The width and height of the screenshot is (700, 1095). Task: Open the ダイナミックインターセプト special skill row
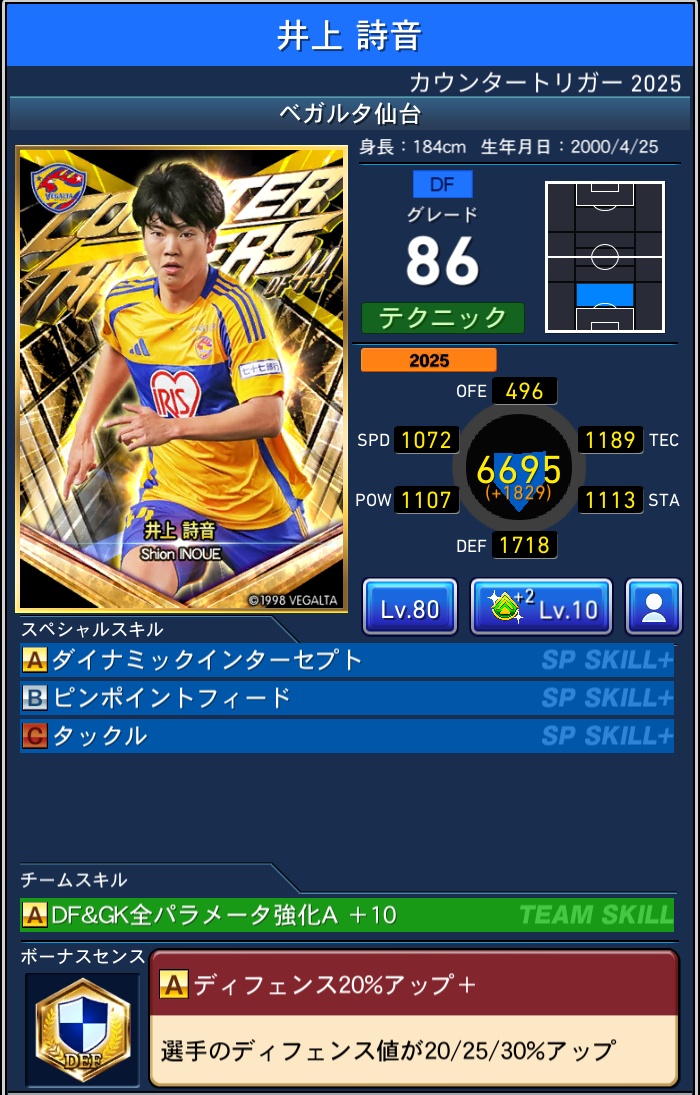point(346,660)
